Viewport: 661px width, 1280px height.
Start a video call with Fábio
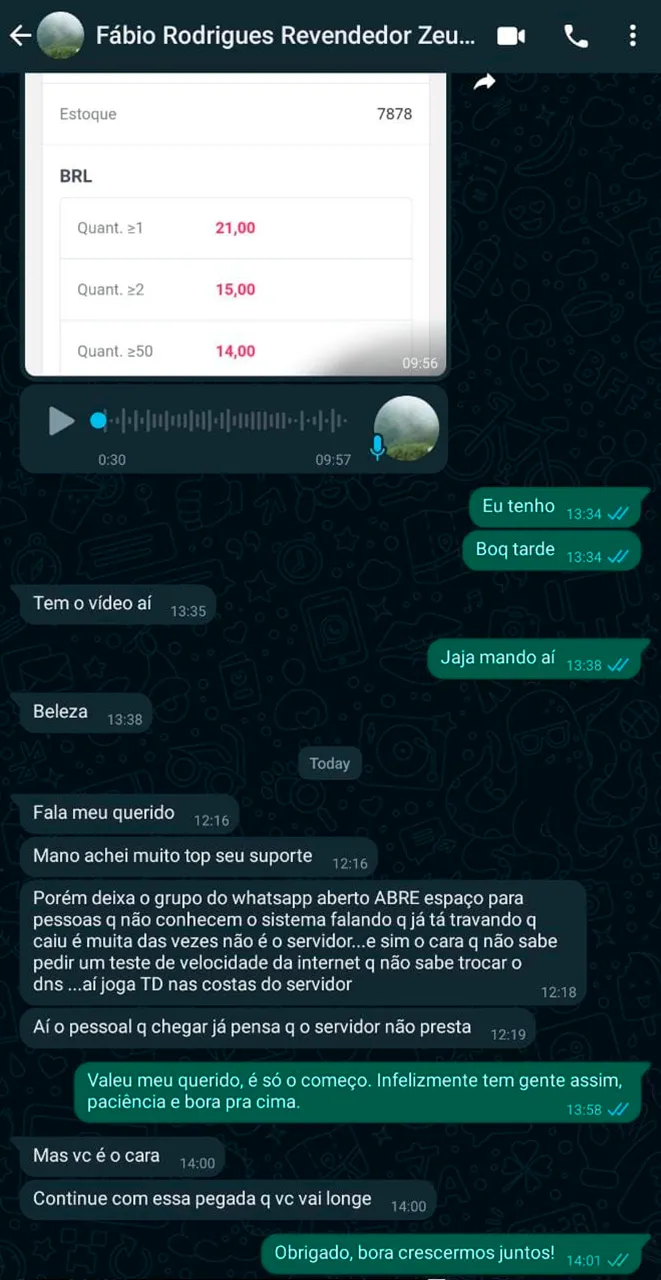coord(511,36)
